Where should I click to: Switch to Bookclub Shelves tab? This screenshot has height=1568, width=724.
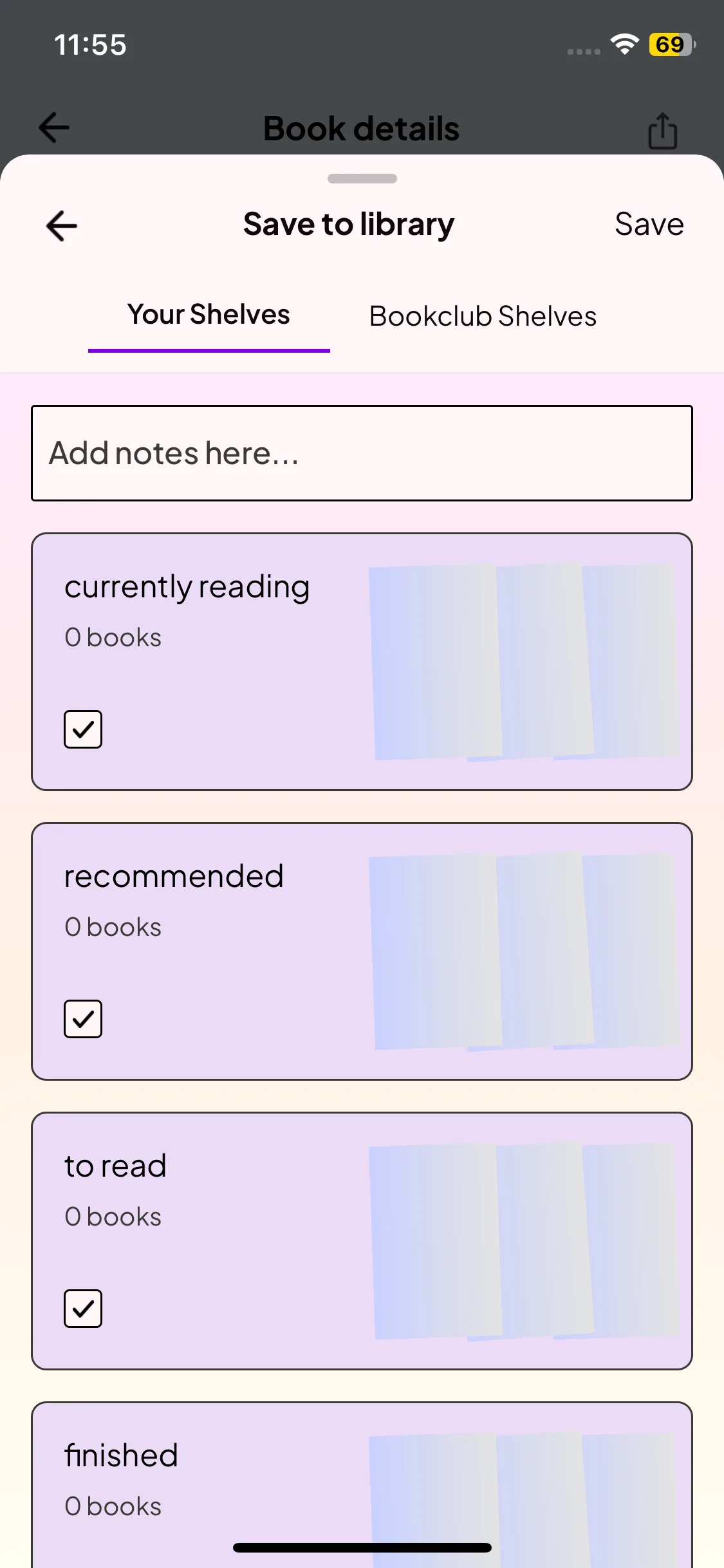pyautogui.click(x=483, y=317)
